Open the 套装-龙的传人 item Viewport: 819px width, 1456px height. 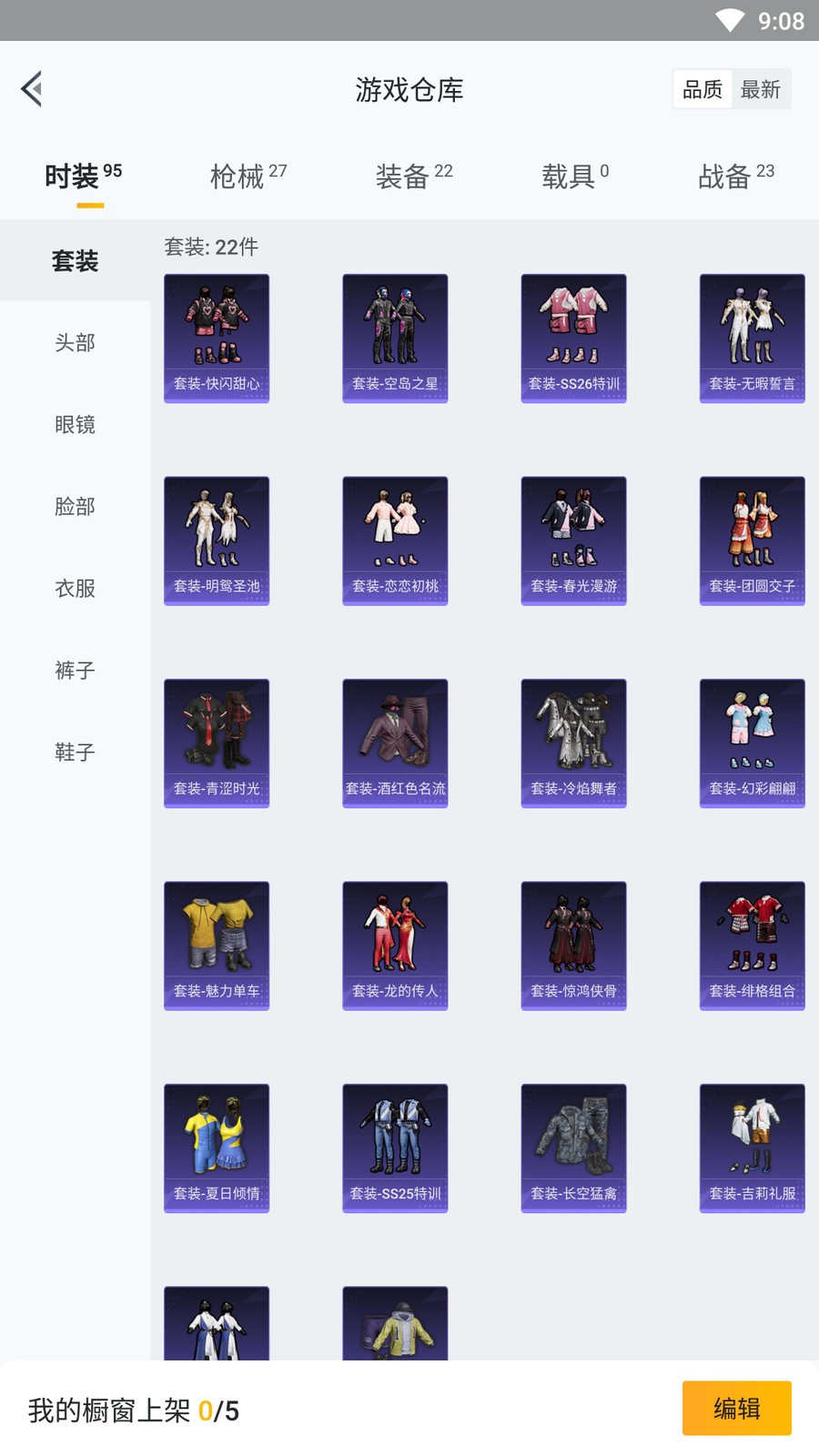[x=395, y=945]
